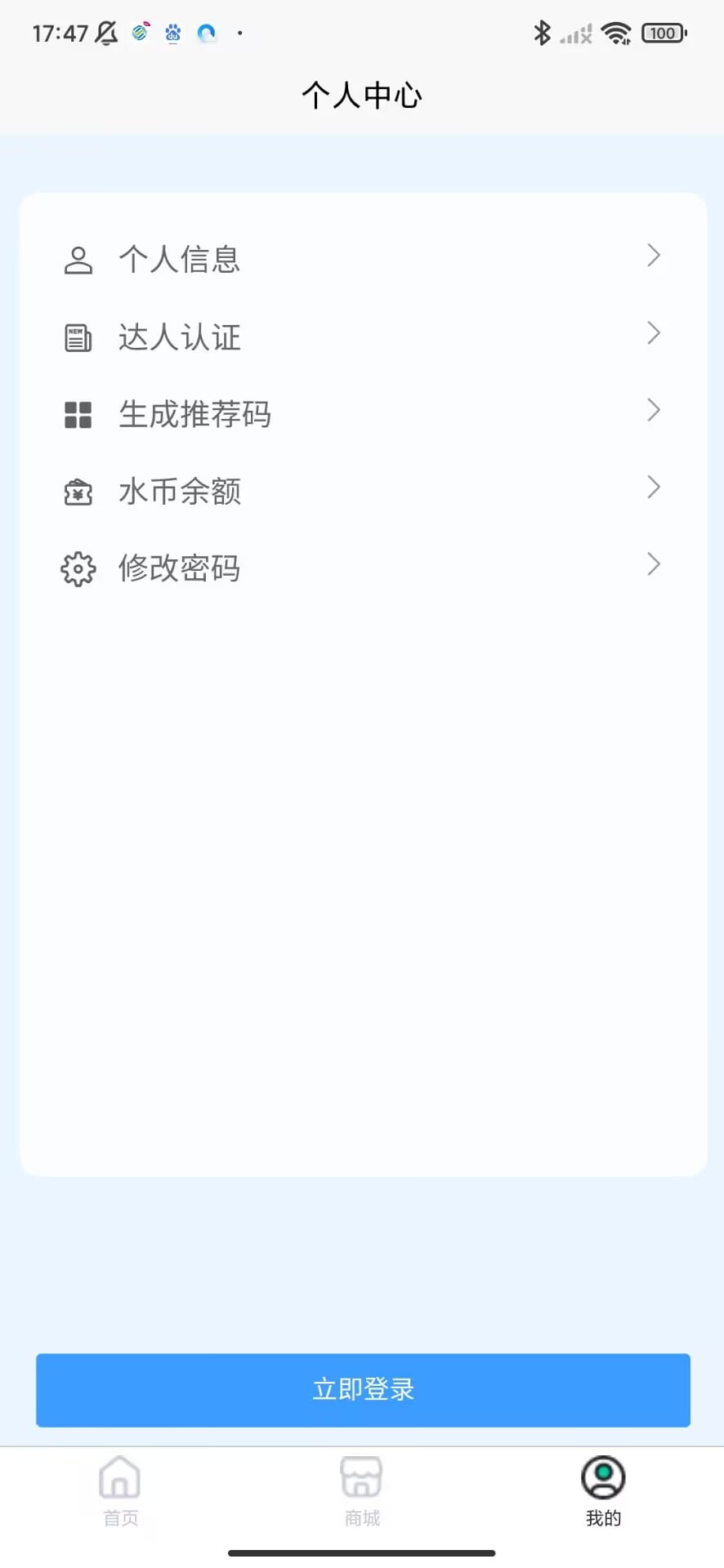Expand the 水币余额 chevron
Image resolution: width=724 pixels, height=1568 pixels.
point(653,488)
